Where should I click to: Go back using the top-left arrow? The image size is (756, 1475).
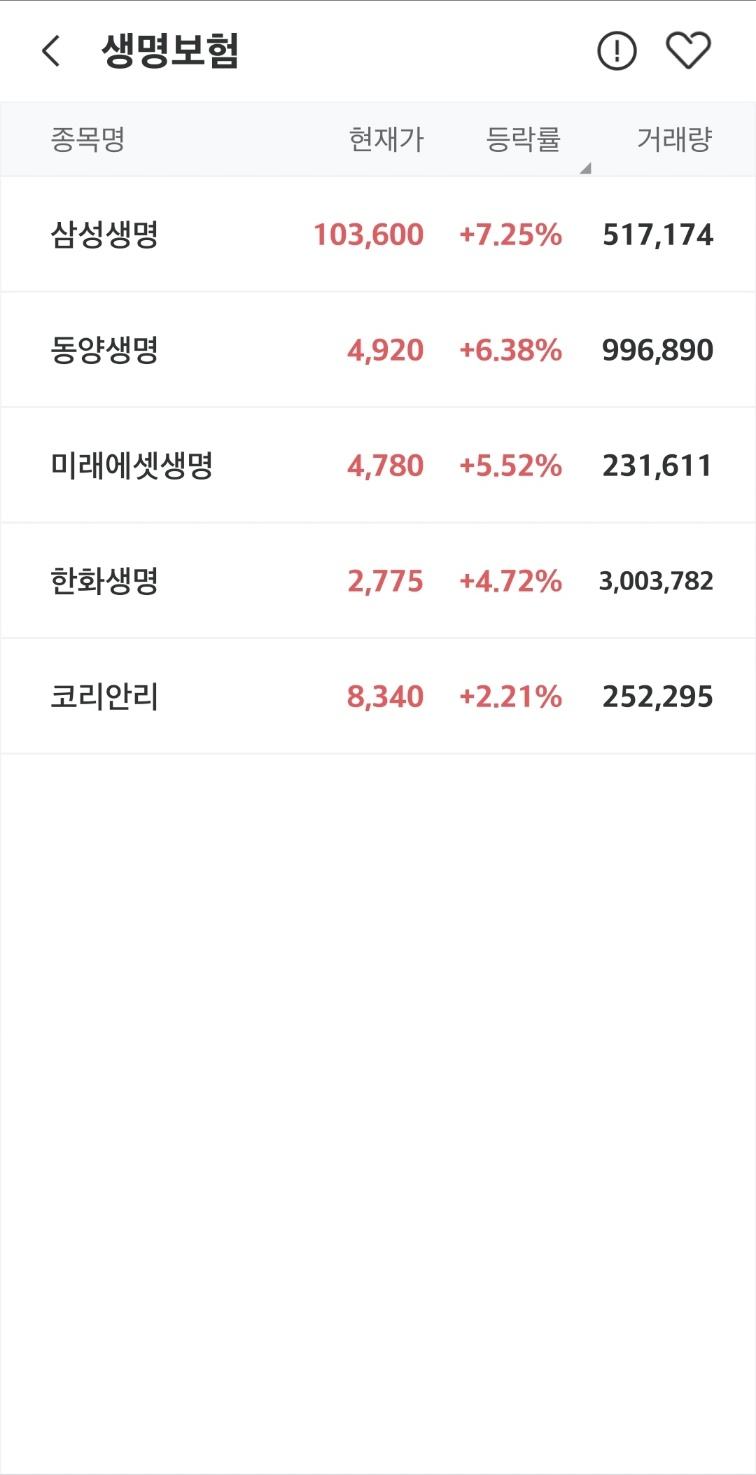click(x=51, y=51)
